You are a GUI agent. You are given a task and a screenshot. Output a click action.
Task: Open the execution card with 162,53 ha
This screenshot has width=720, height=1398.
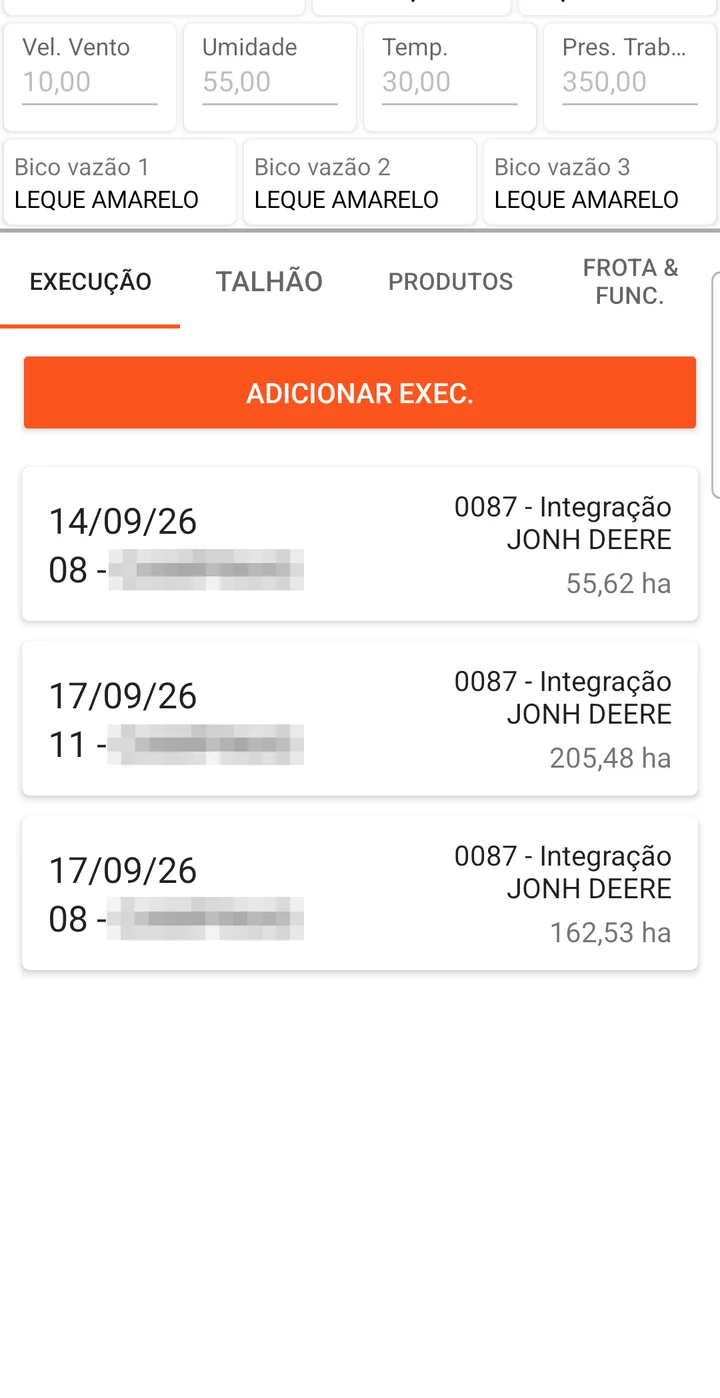pos(360,894)
